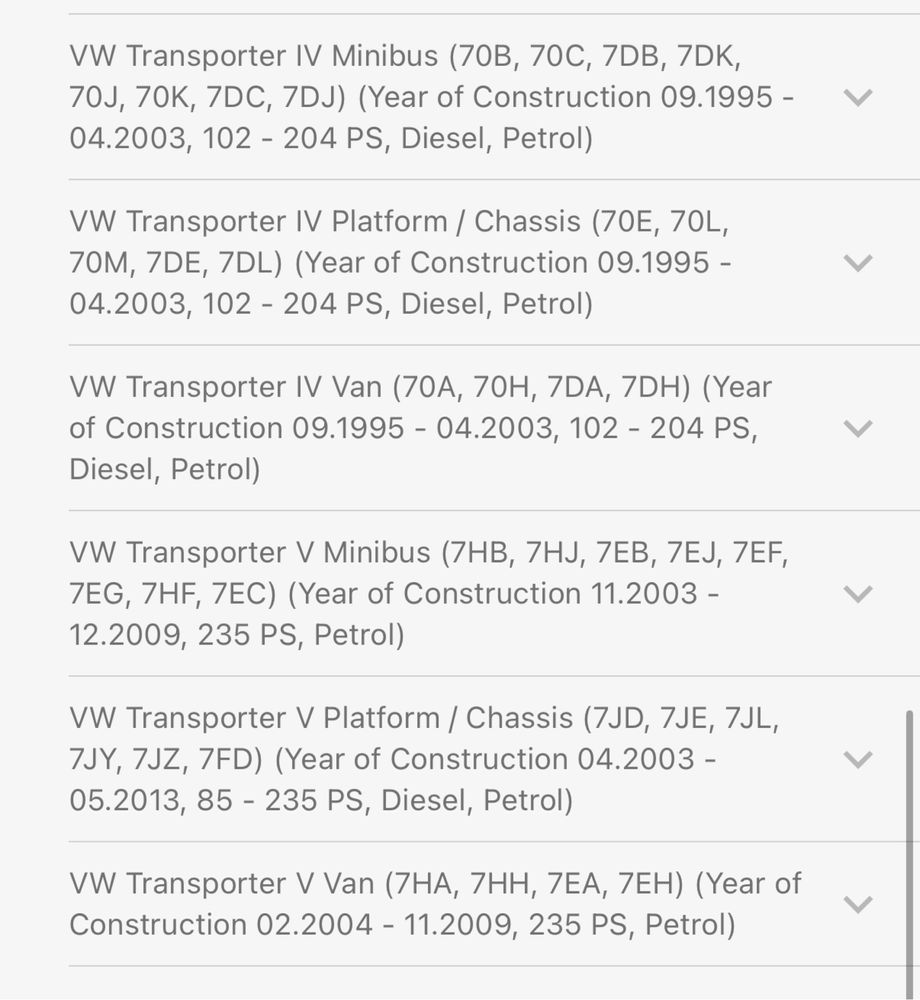This screenshot has width=920, height=1000.
Task: Show VW Transporter V Platform / Chassis details
Action: [x=858, y=759]
